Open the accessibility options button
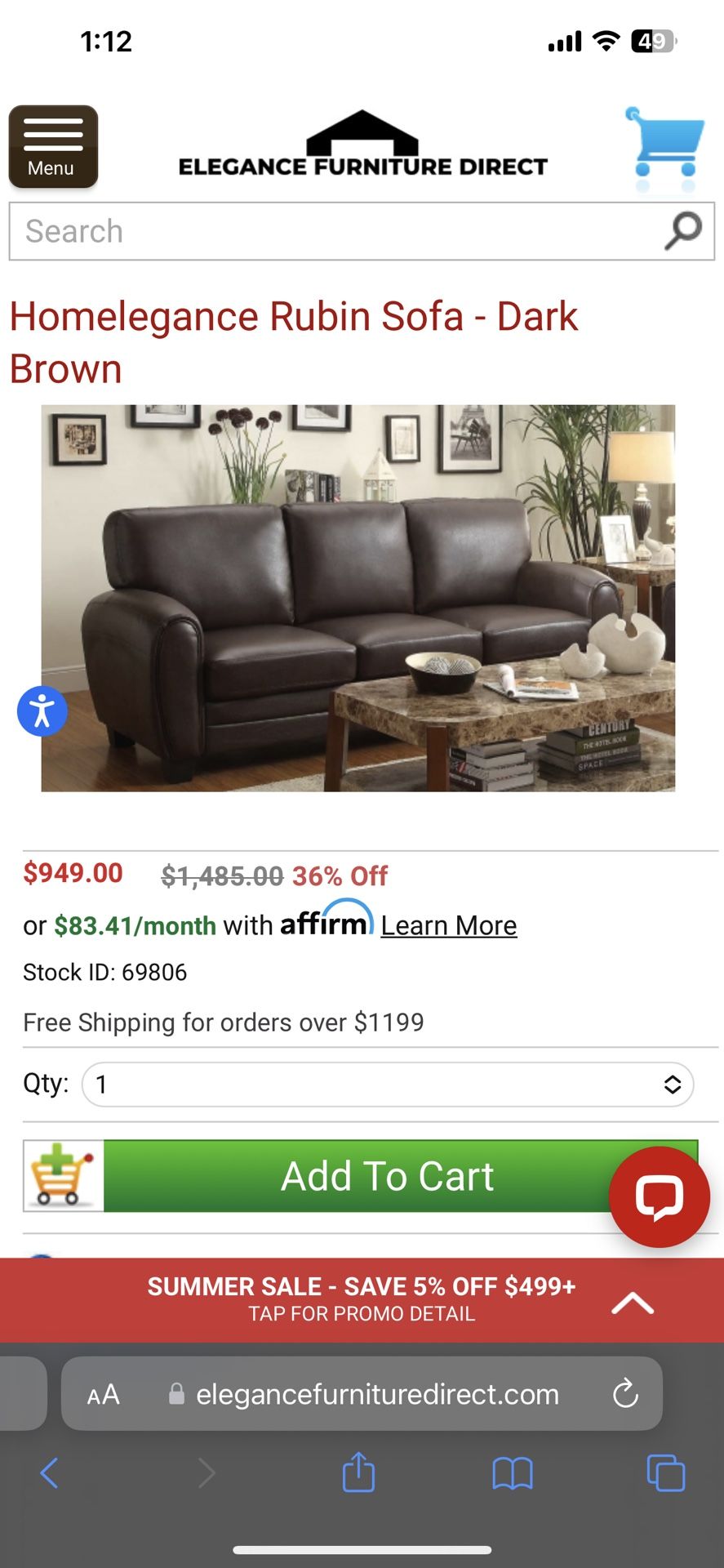 coord(42,711)
